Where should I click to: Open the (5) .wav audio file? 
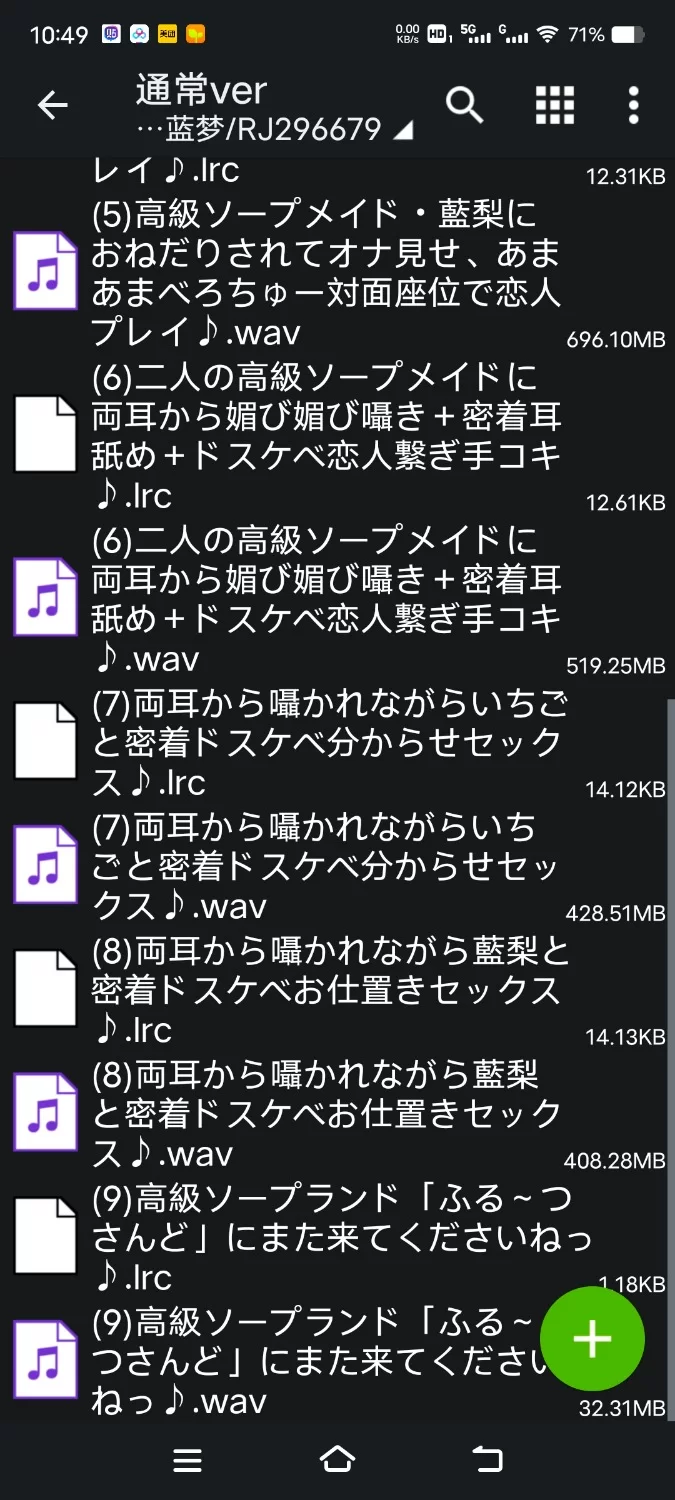[325, 272]
